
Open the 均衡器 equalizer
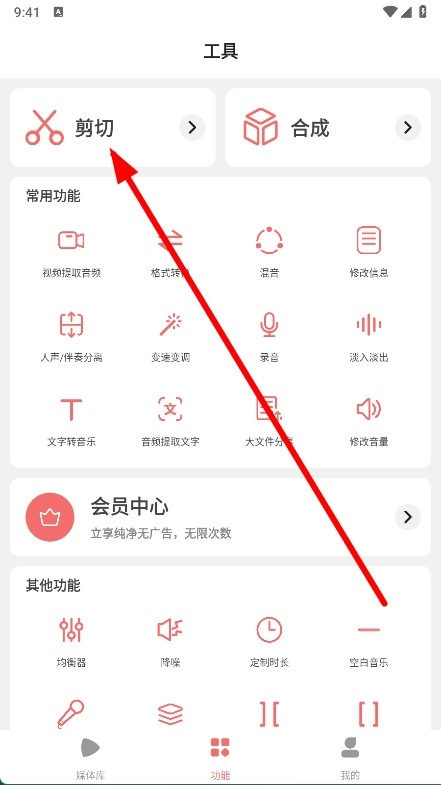[71, 642]
